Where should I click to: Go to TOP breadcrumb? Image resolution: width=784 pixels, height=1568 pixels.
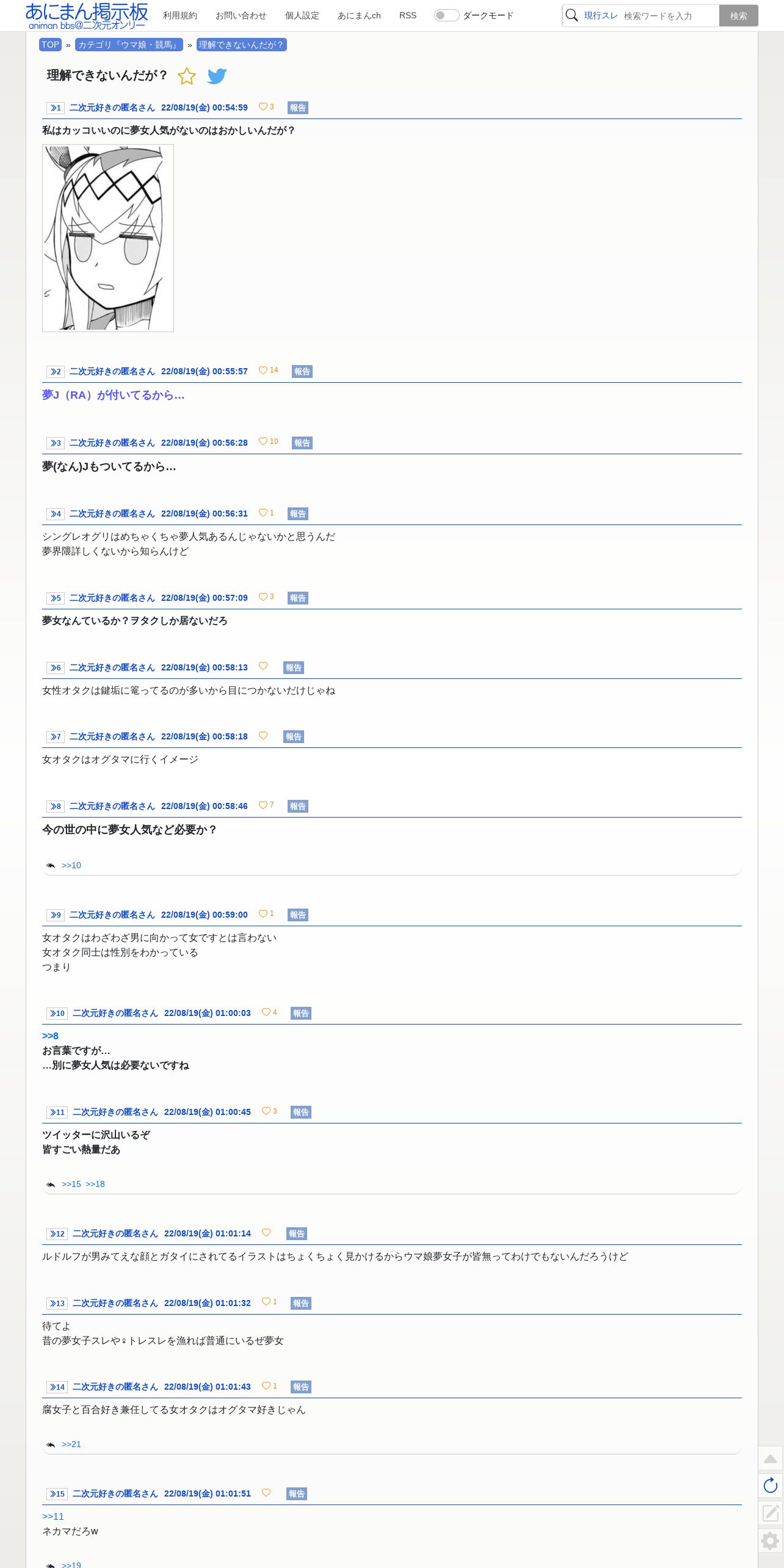point(50,45)
